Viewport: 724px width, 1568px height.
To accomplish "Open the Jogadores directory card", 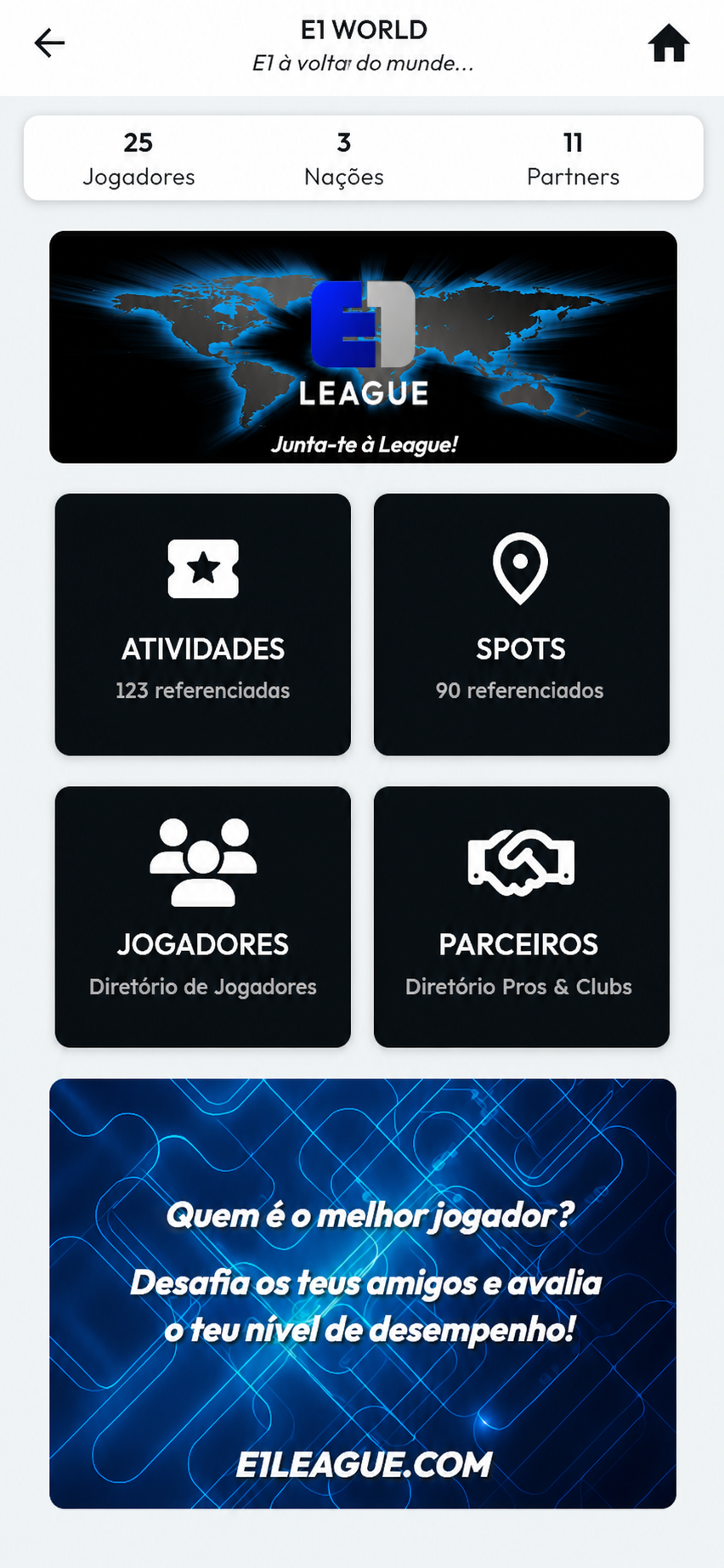I will tap(203, 917).
